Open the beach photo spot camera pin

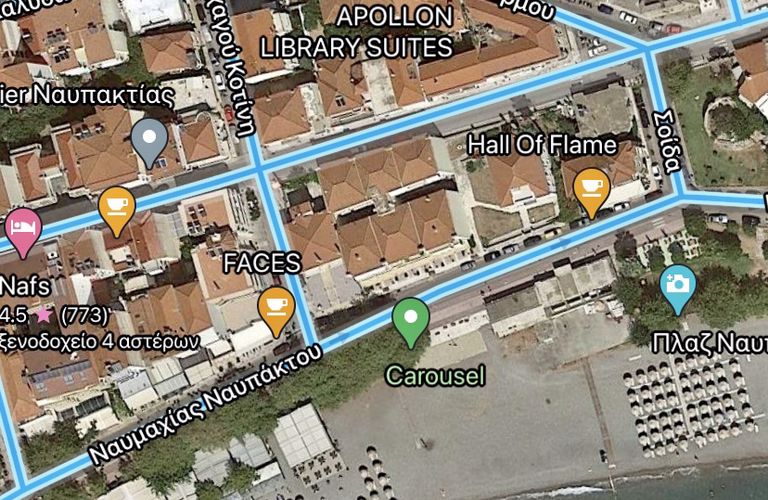tap(678, 285)
